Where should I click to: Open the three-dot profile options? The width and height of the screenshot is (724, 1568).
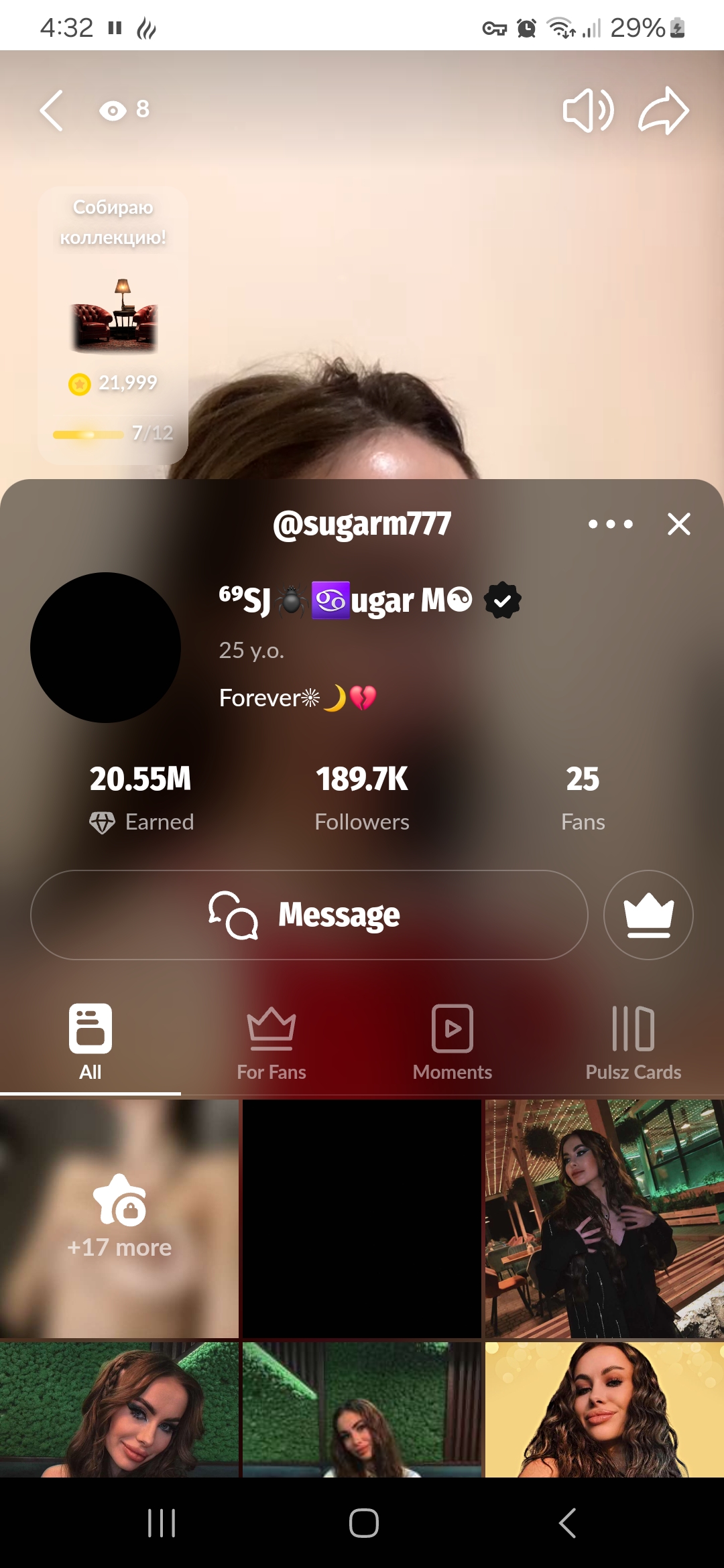(610, 524)
